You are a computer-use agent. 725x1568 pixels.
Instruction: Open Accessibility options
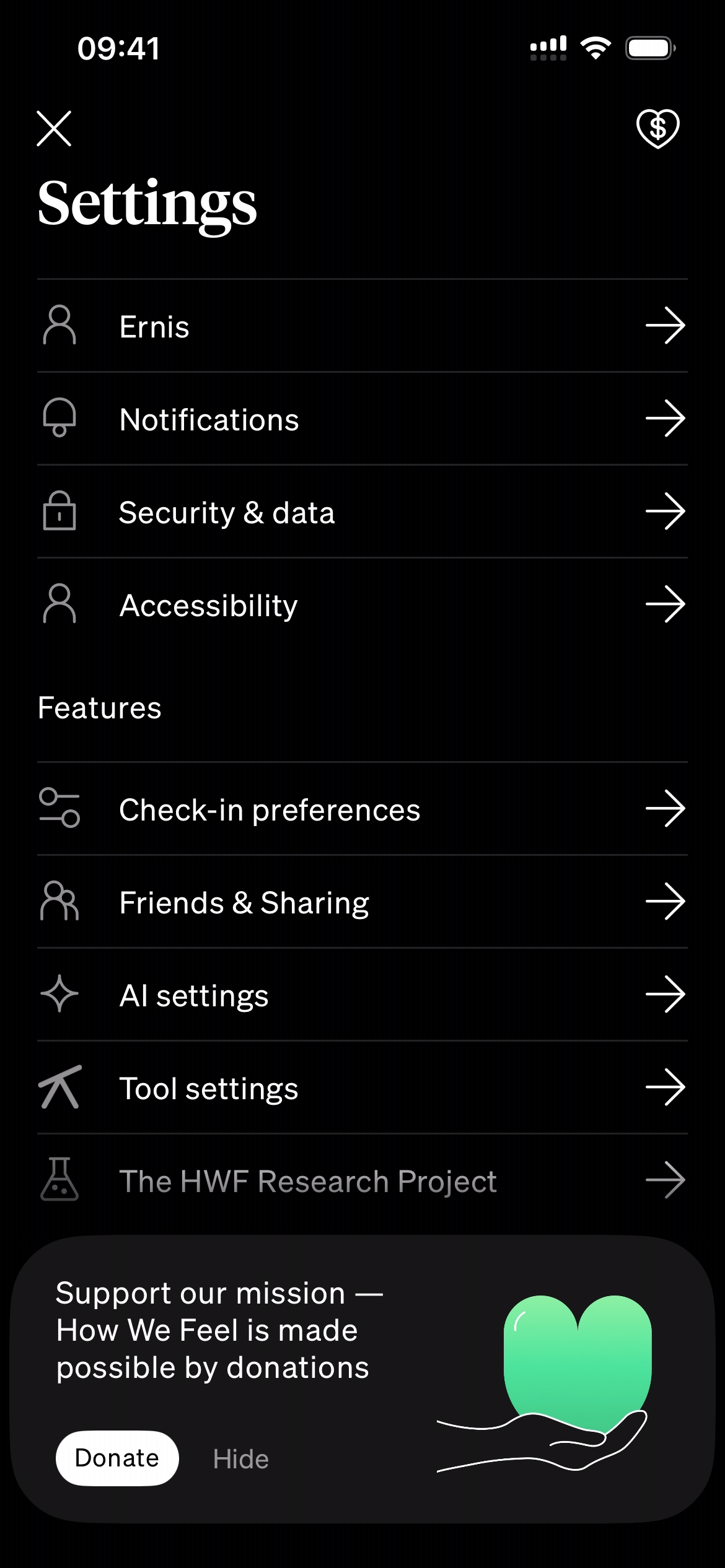[x=362, y=605]
